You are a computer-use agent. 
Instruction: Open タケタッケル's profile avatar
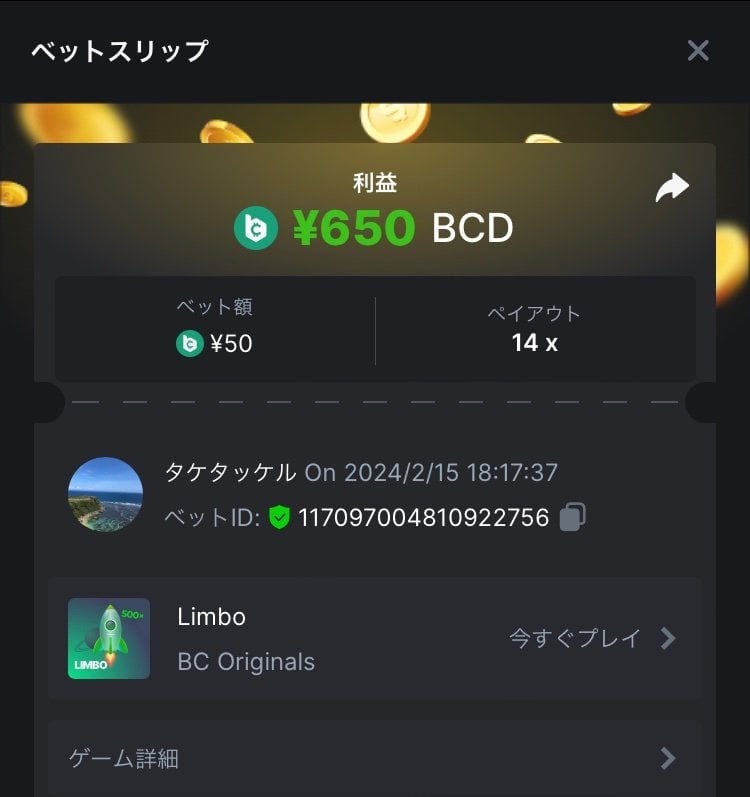(105, 494)
